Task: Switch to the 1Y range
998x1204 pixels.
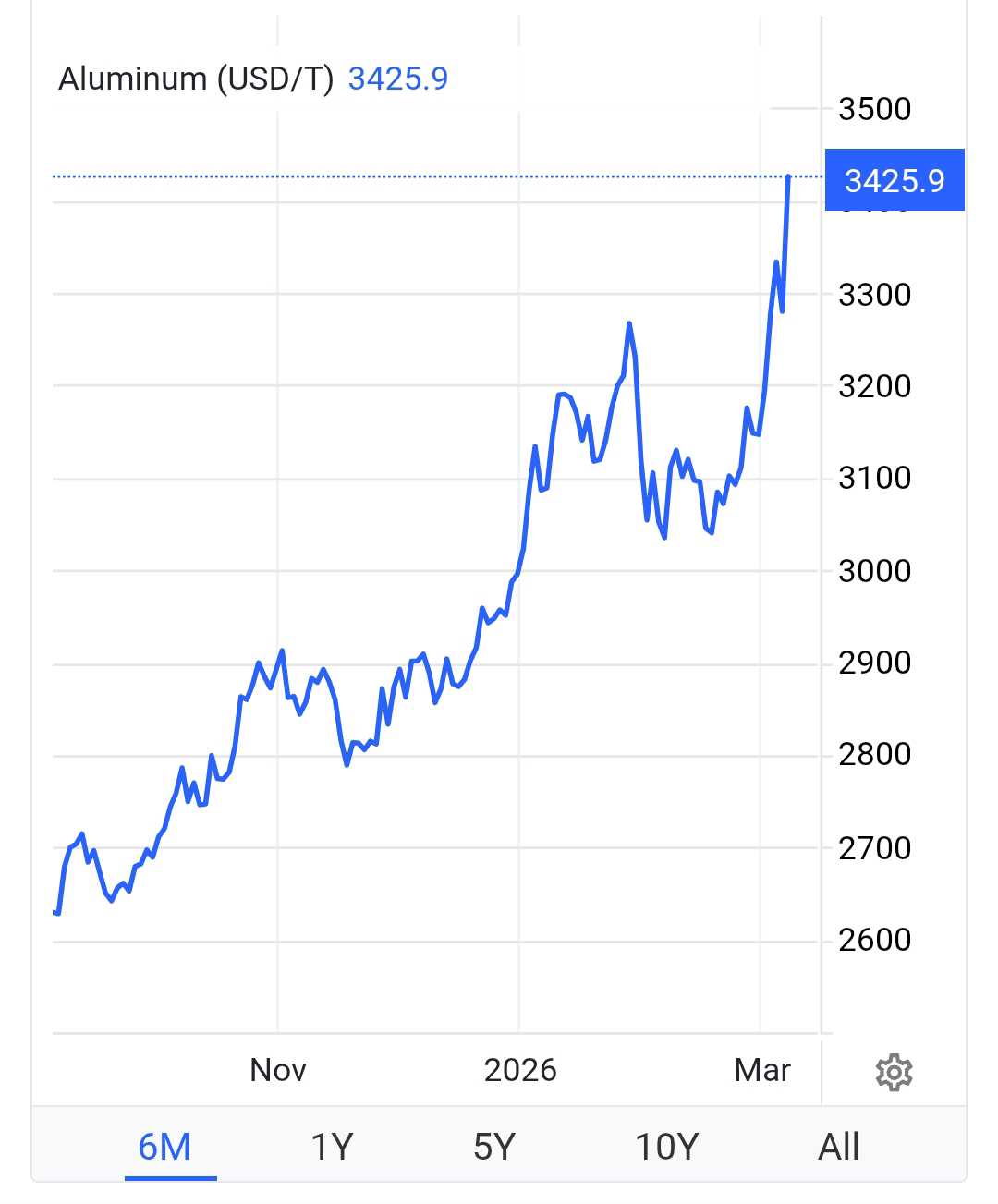Action: coord(332,1147)
